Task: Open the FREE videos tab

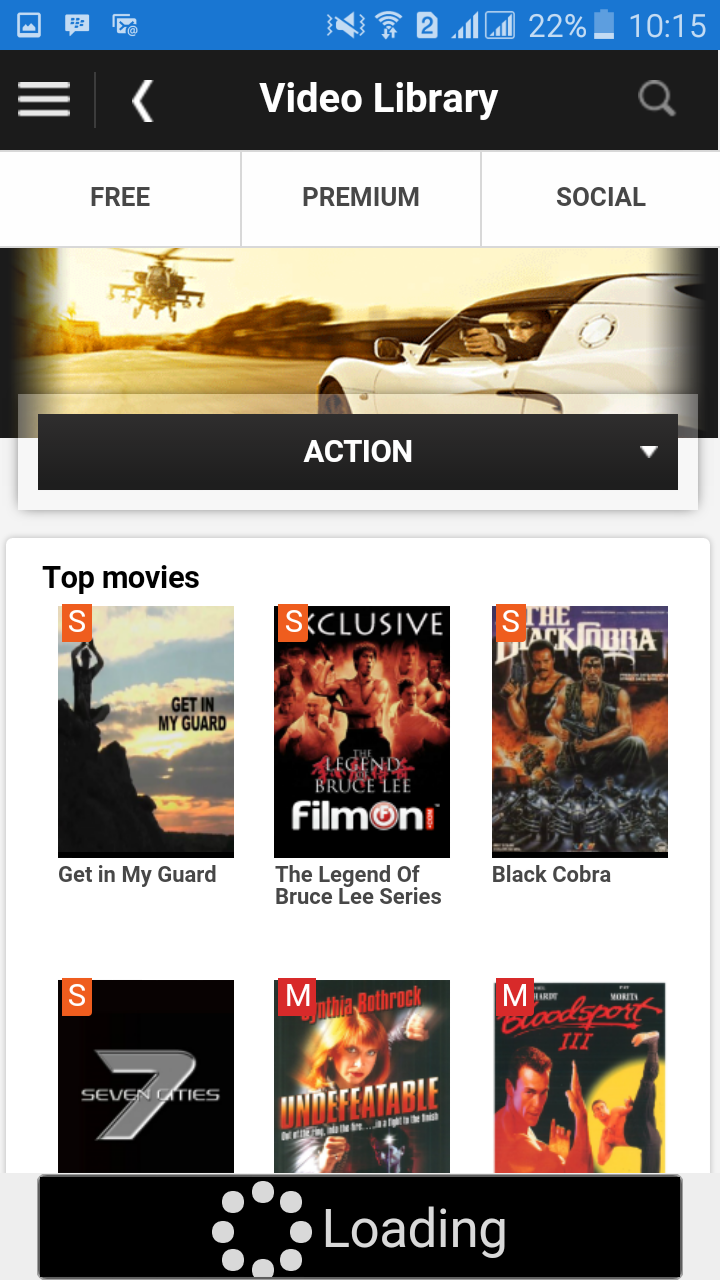Action: (x=120, y=197)
